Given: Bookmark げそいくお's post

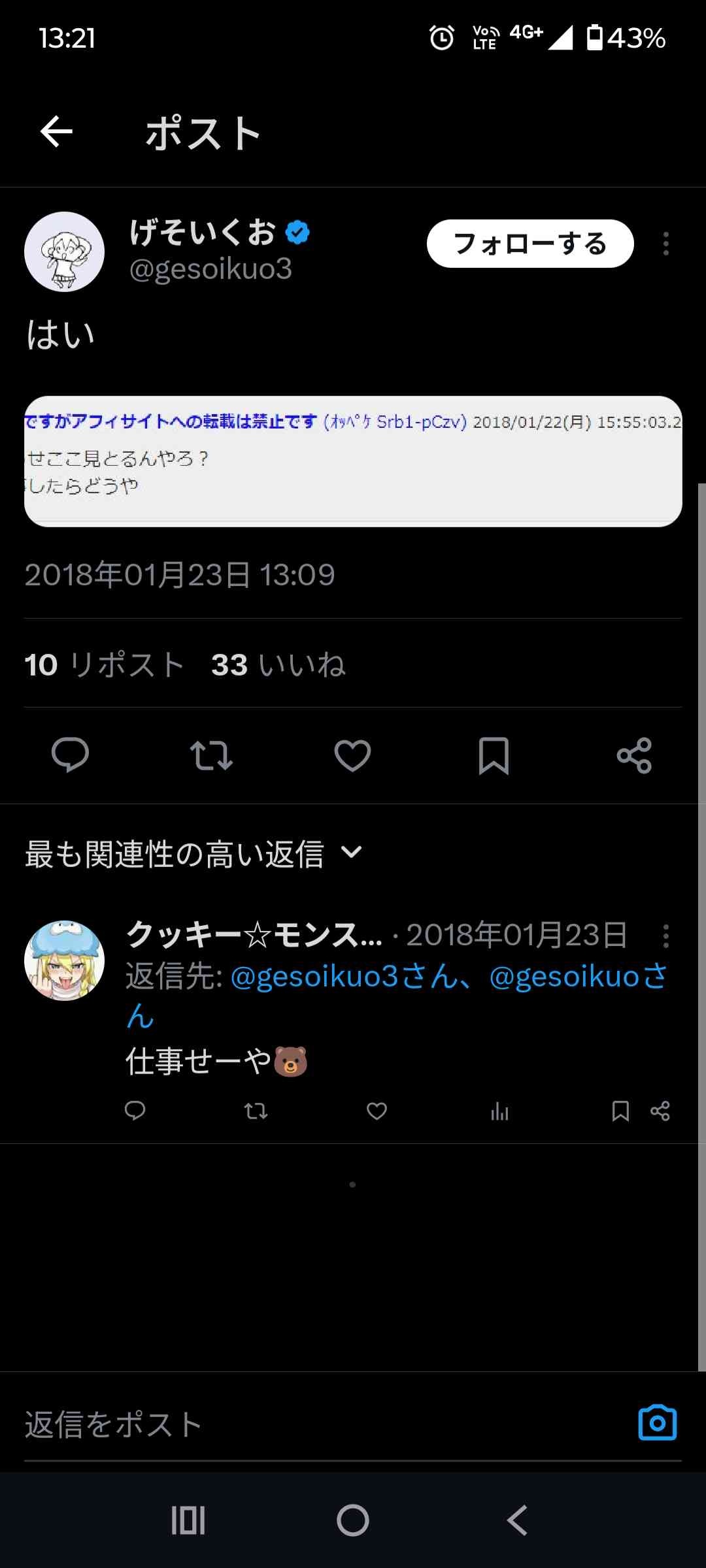Looking at the screenshot, I should point(494,755).
